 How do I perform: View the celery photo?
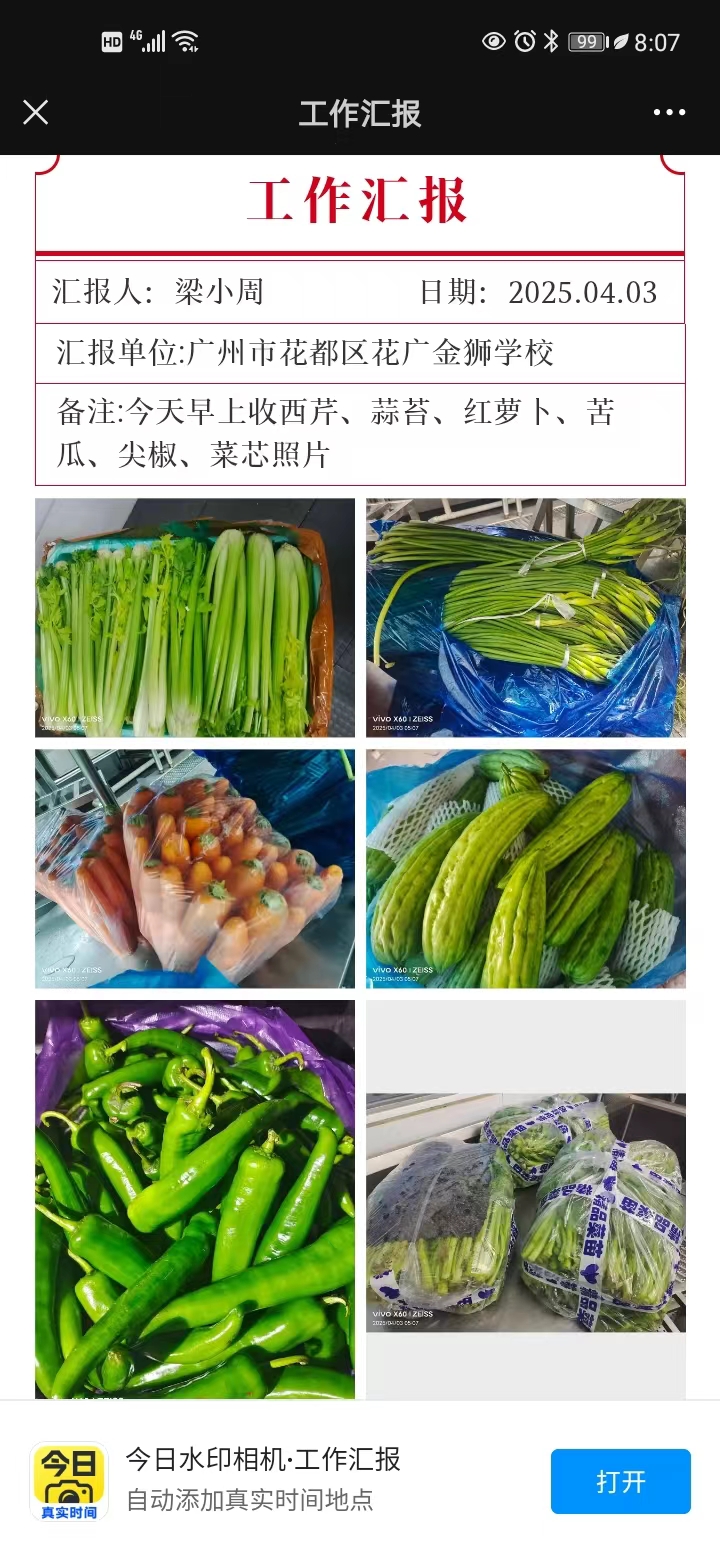[195, 617]
